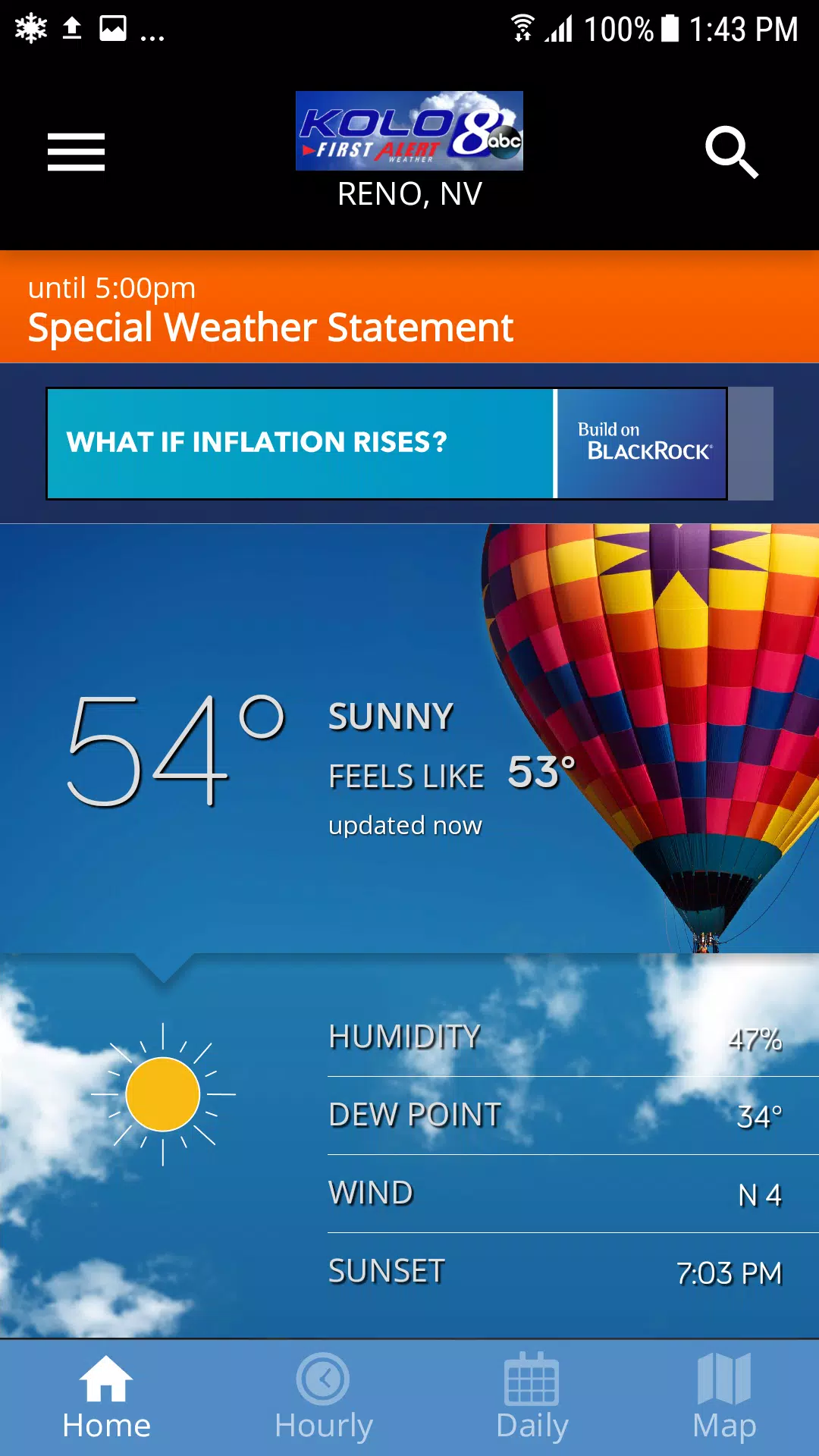Switch to the Daily tab
This screenshot has width=819, height=1456.
531,1399
